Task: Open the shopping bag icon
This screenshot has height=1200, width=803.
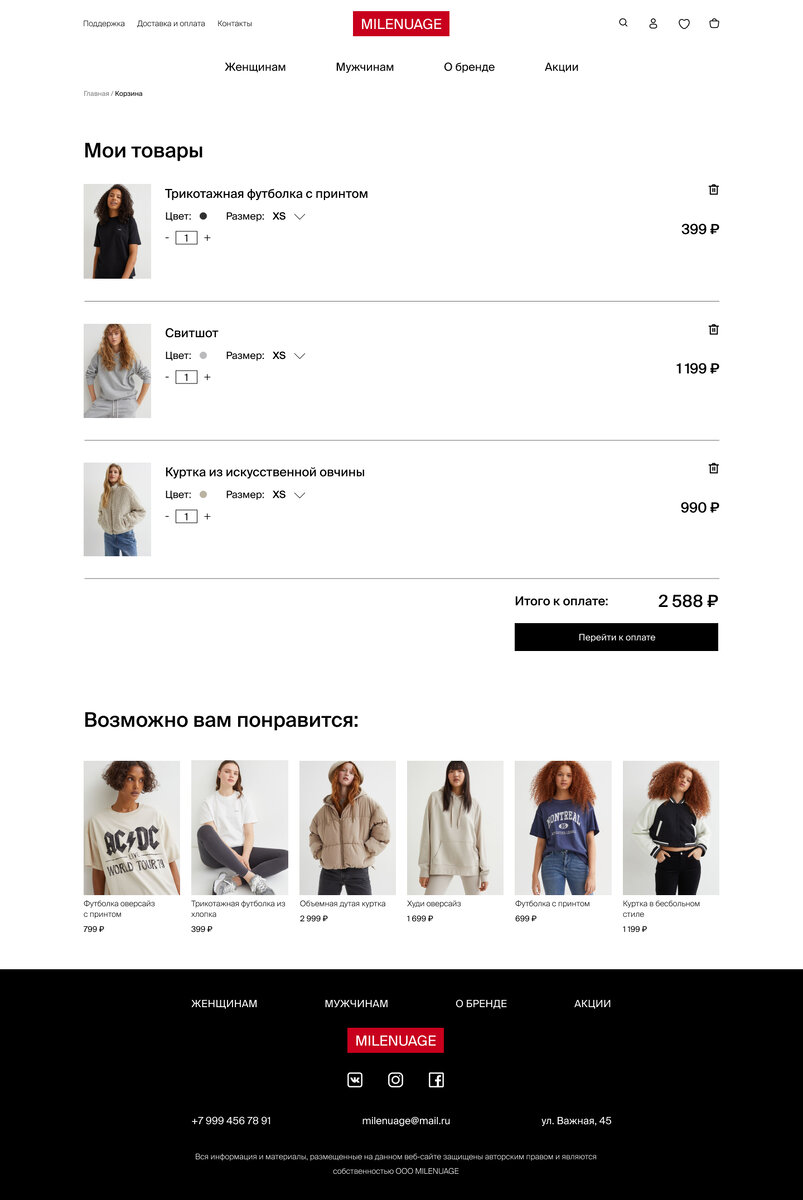Action: point(714,23)
